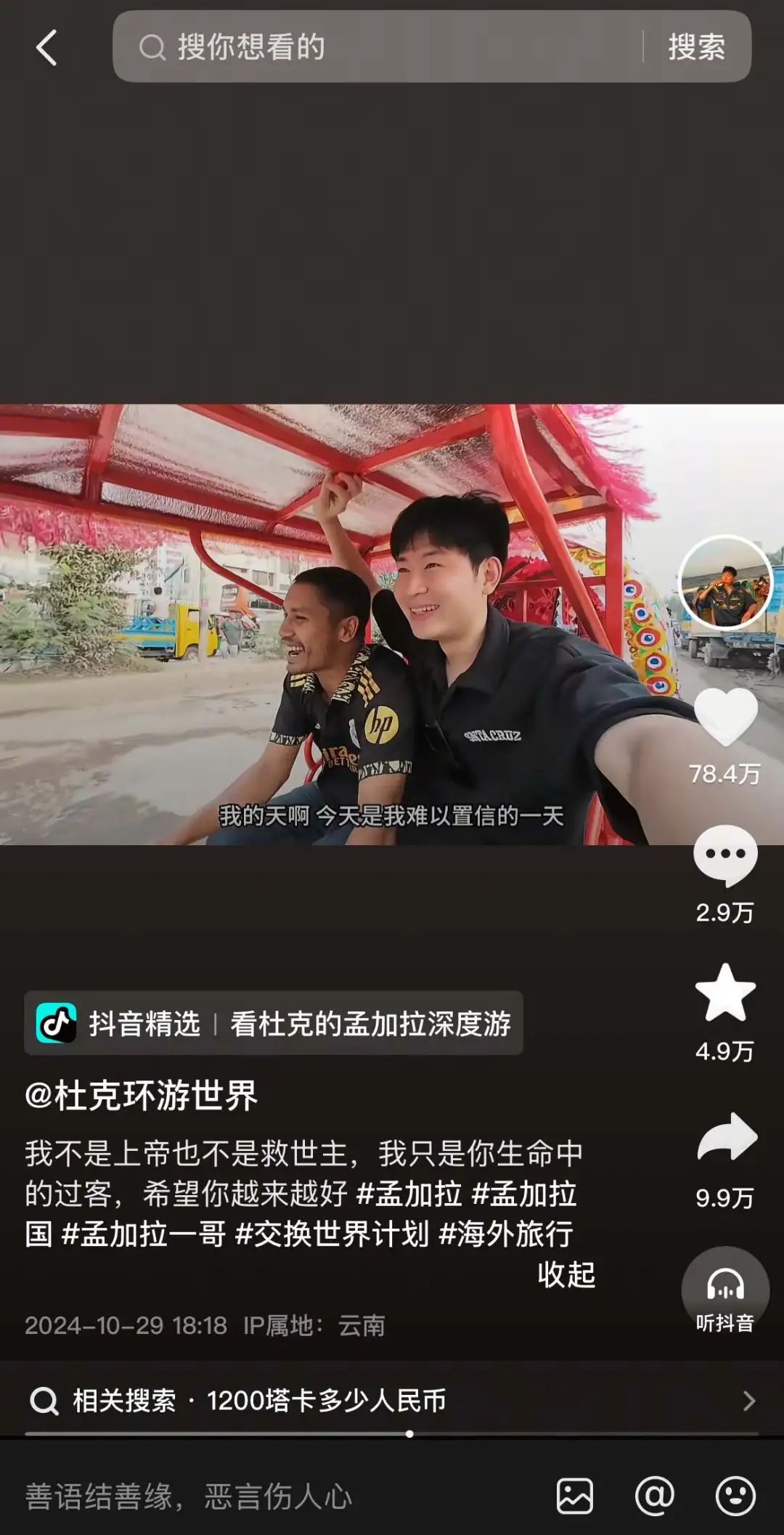Open hashtag #海外旅行
Image resolution: width=784 pixels, height=1535 pixels.
[x=506, y=1234]
